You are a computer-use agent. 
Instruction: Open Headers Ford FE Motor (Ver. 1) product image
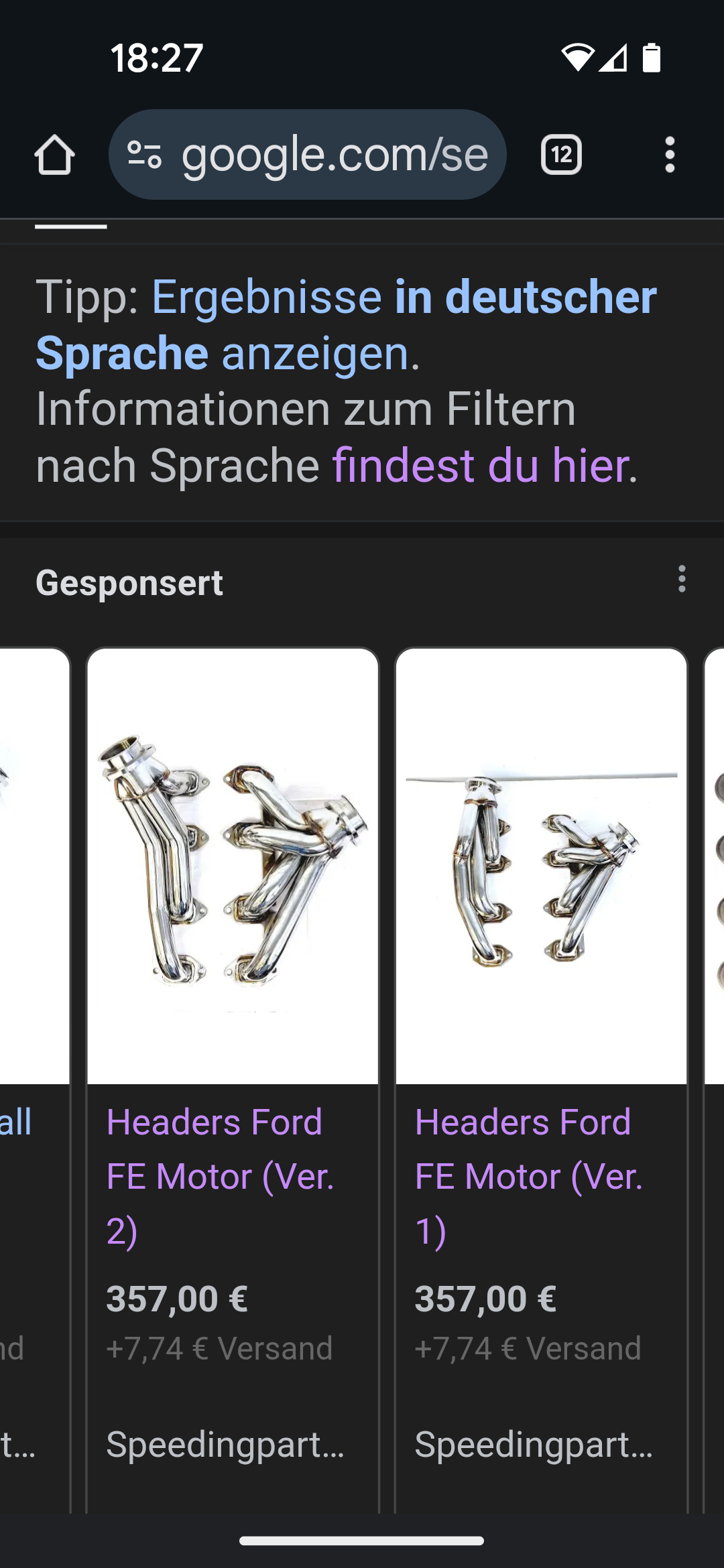(x=541, y=866)
